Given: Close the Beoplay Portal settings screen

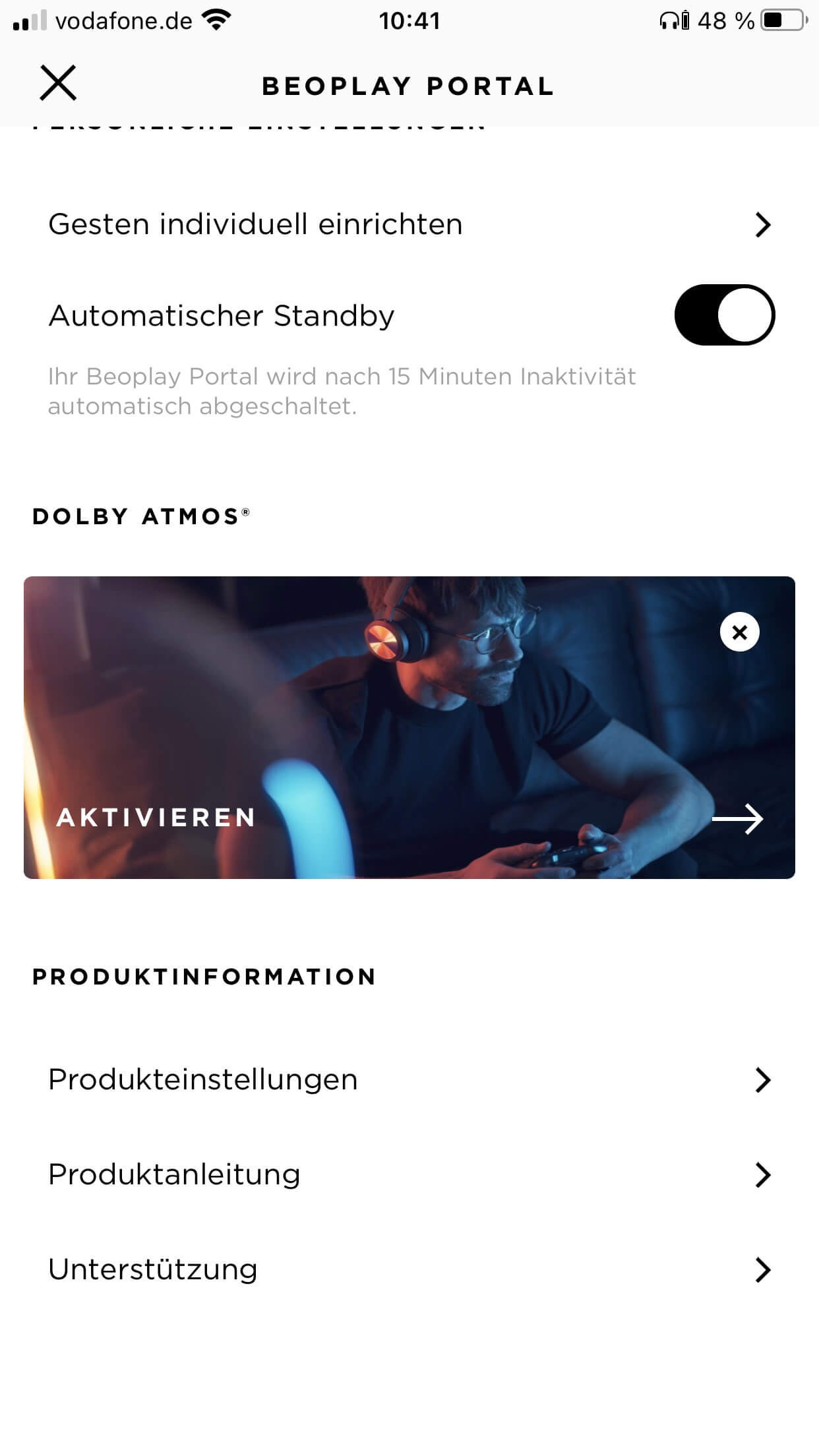Looking at the screenshot, I should tap(58, 83).
